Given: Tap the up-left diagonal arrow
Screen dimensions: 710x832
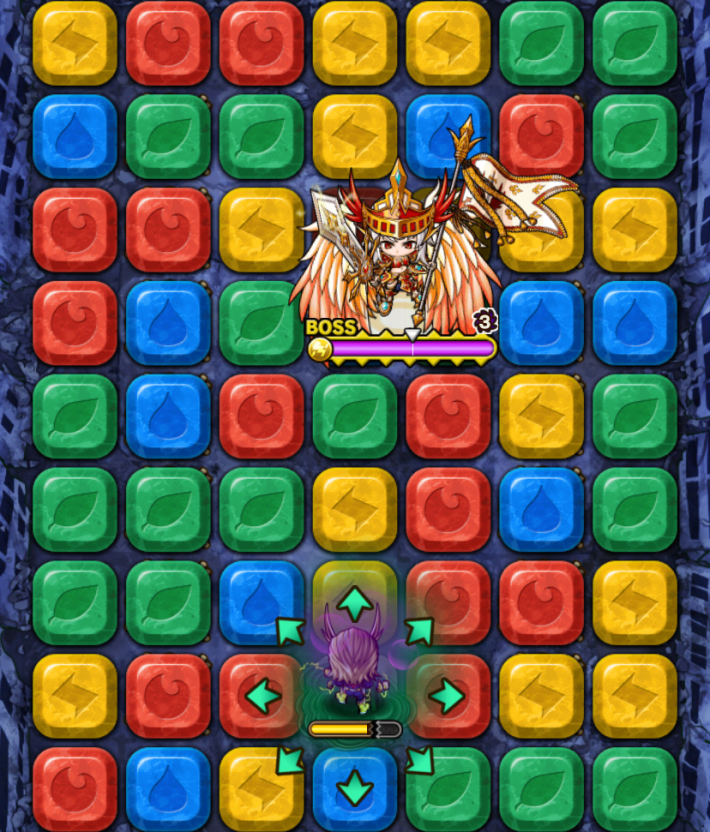Looking at the screenshot, I should 290,631.
